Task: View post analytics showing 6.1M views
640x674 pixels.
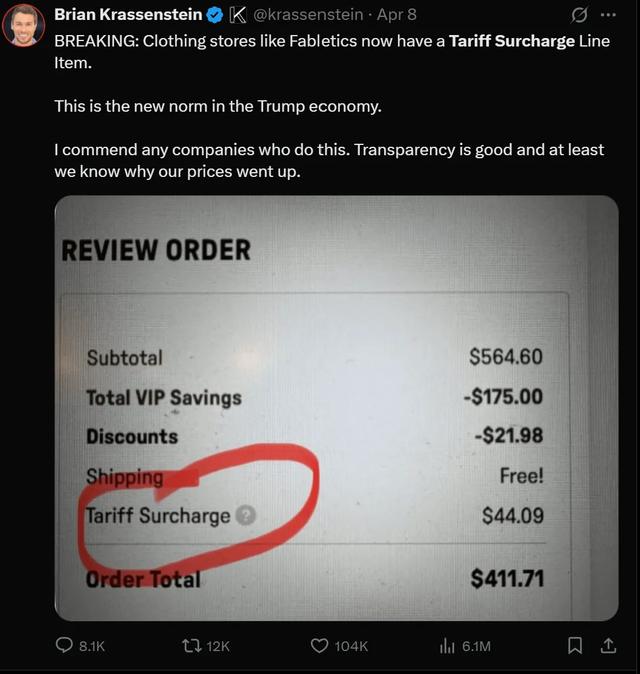Action: (x=447, y=646)
